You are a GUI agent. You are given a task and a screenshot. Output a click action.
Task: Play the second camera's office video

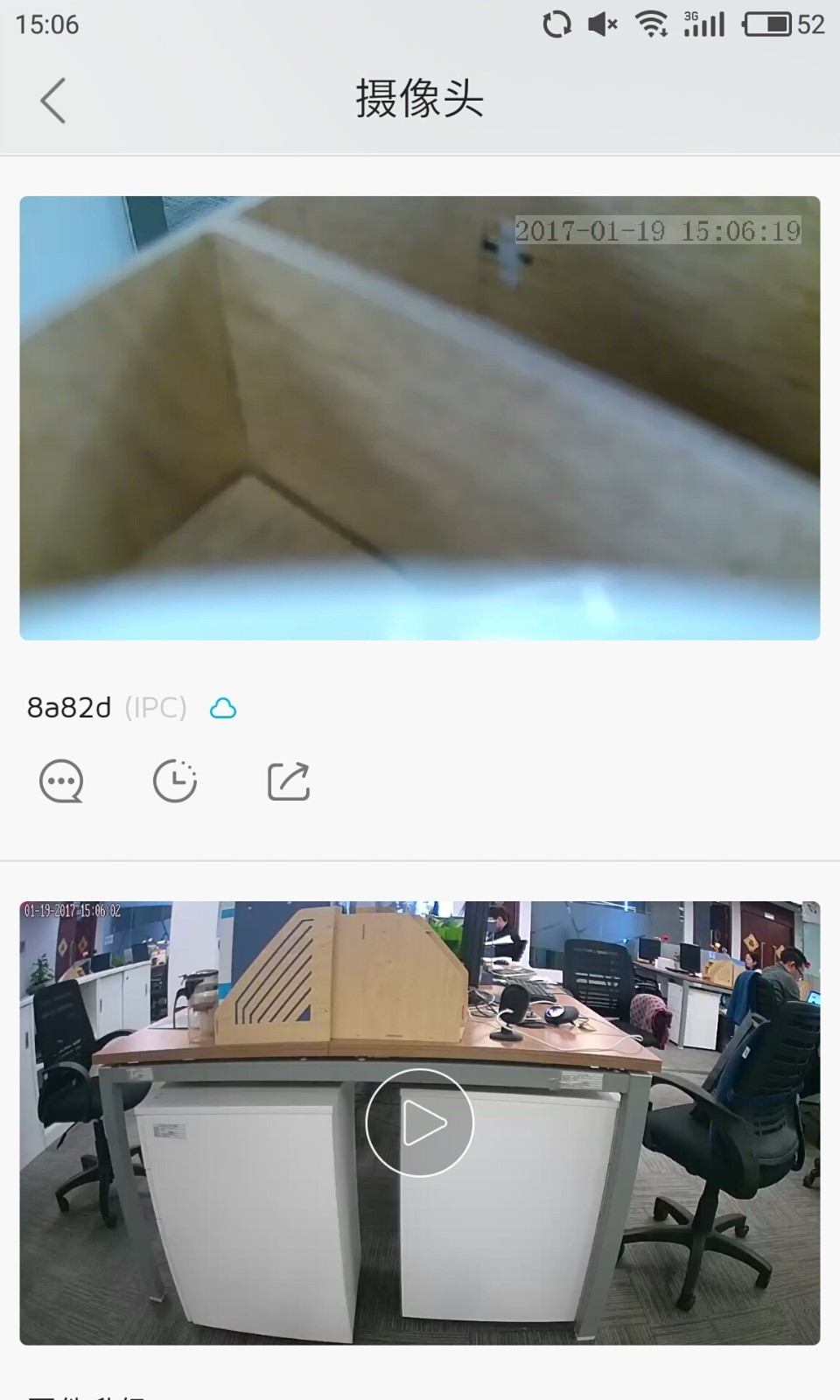pyautogui.click(x=419, y=1123)
